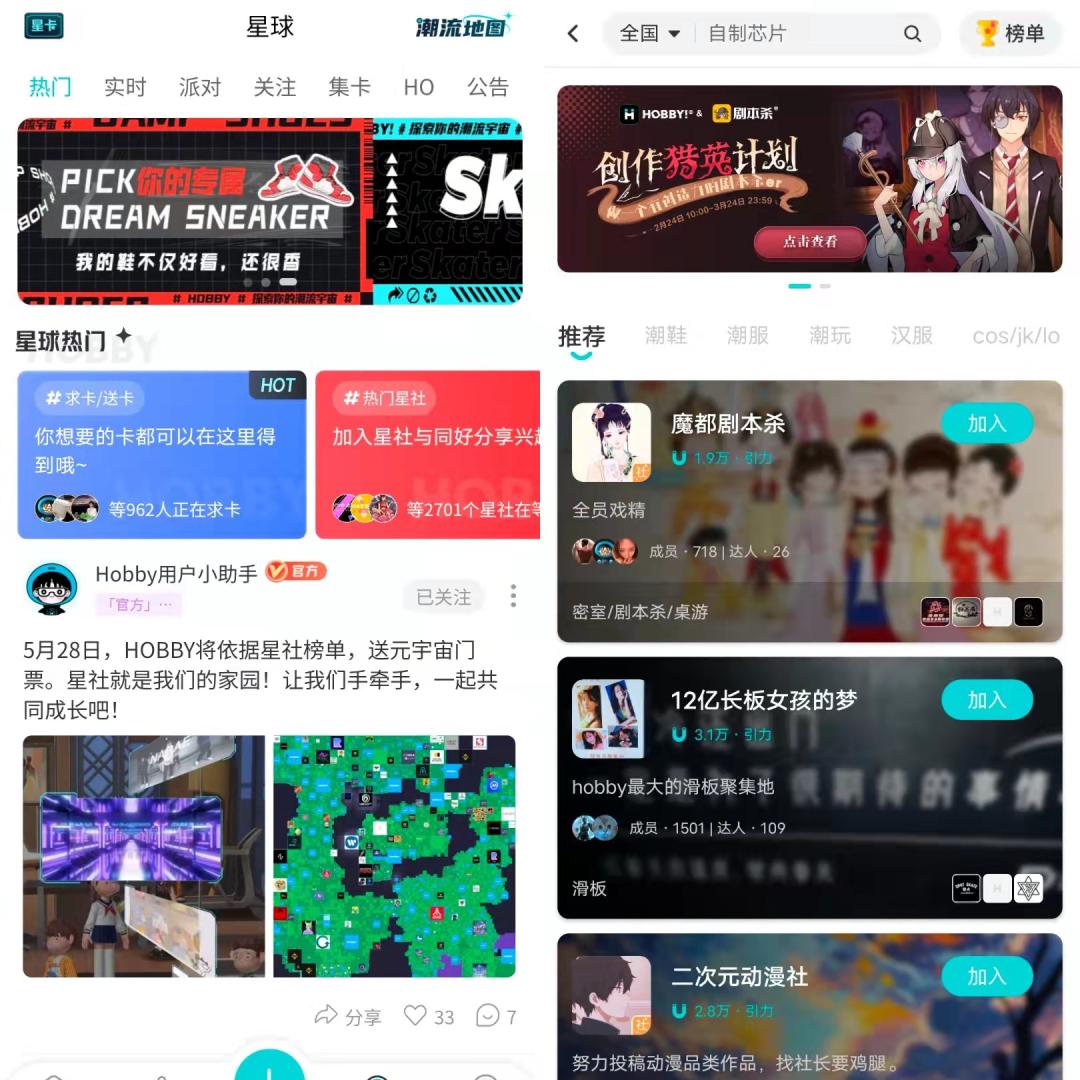Tap the 已关注 button on Hobby用户小助手

point(444,597)
